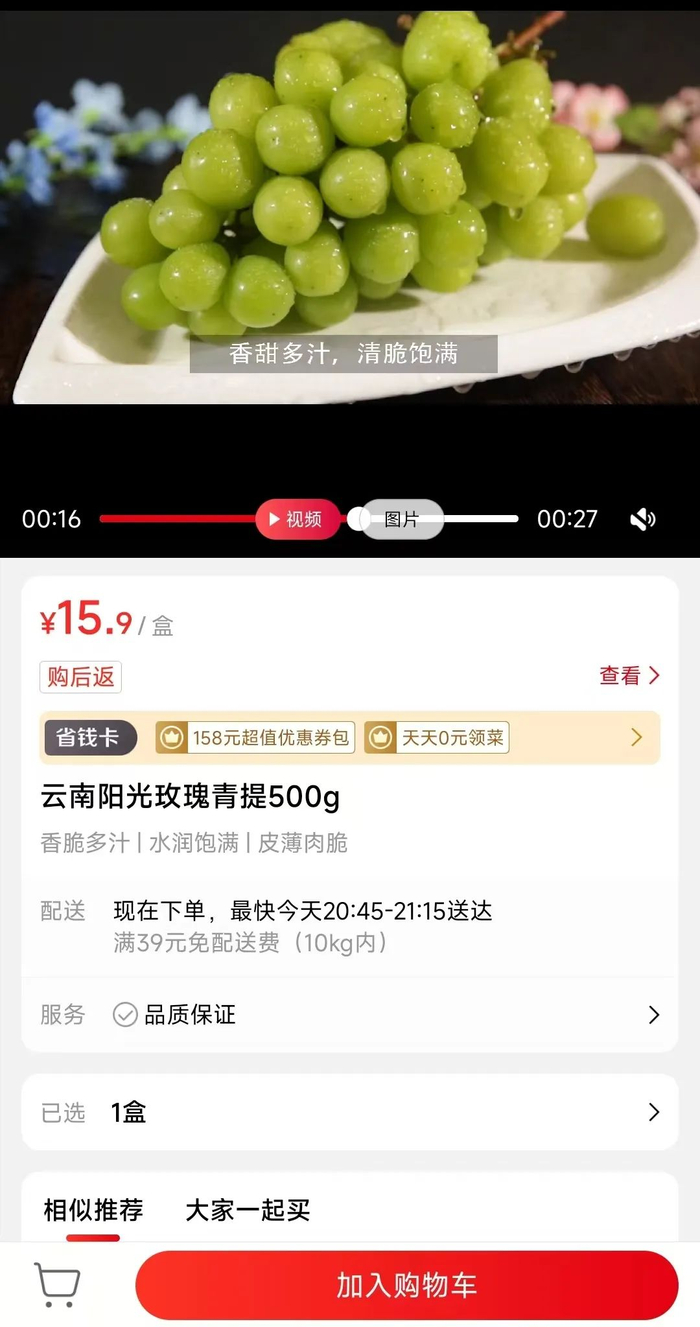The height and width of the screenshot is (1327, 700).
Task: Toggle the video sound icon
Action: 642,519
